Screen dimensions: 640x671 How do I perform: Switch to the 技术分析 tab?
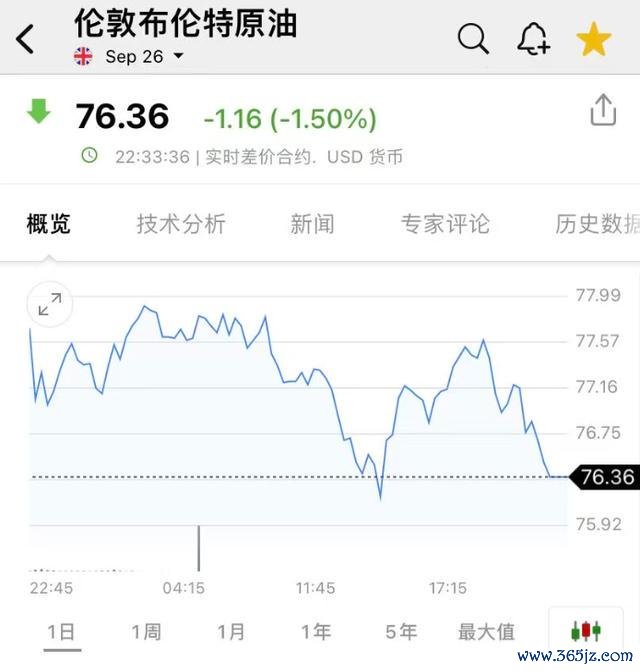181,223
